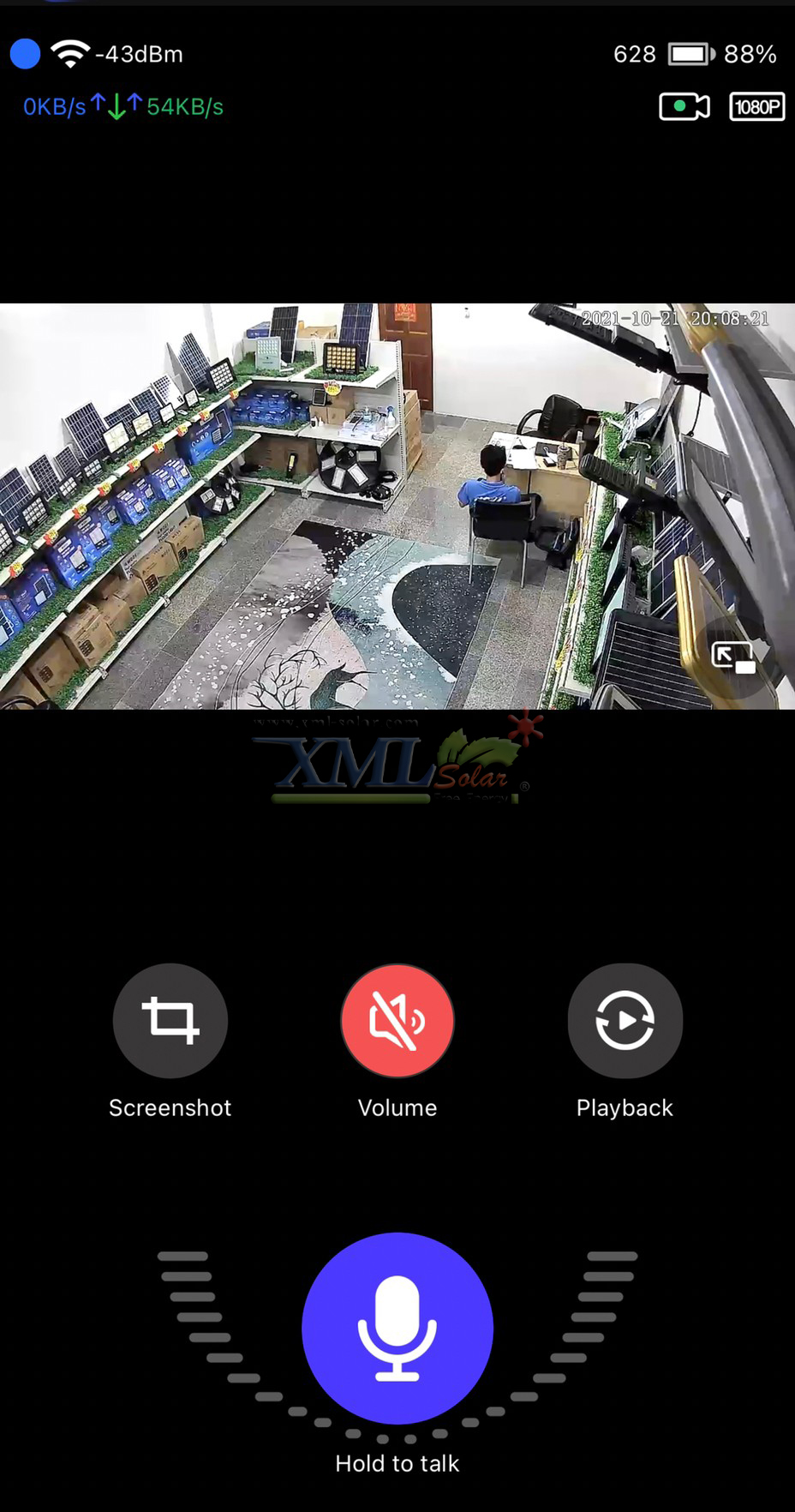Tap the Hold to talk label
The width and height of the screenshot is (795, 1512).
click(397, 1463)
